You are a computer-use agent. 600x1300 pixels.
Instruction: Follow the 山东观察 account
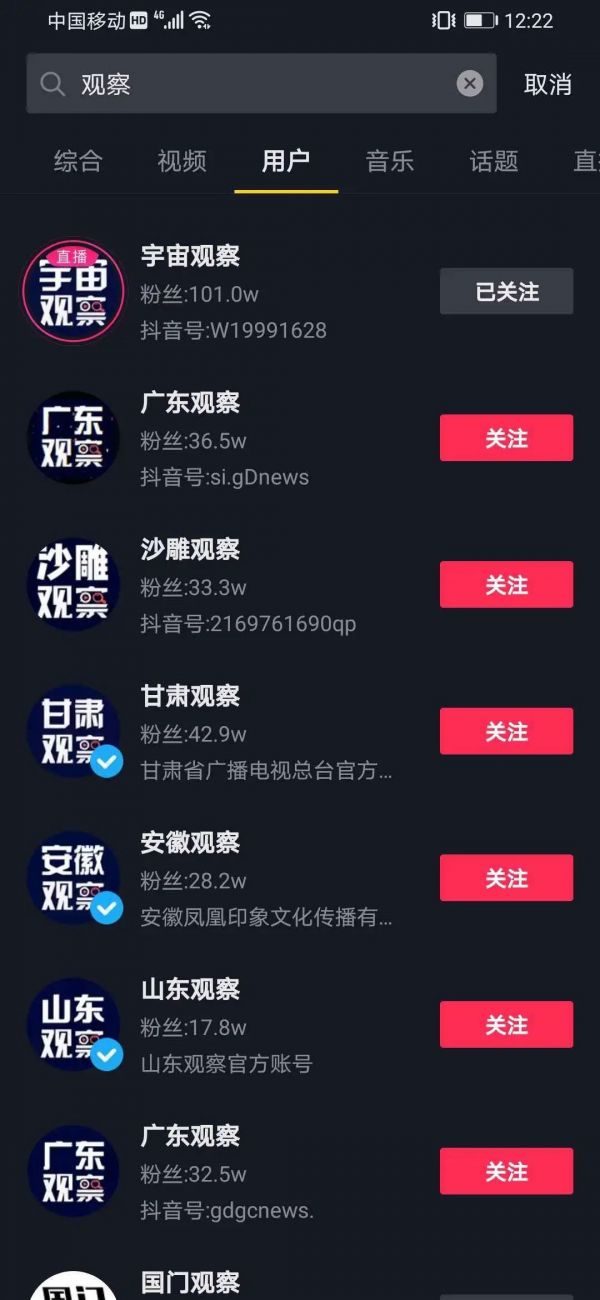tap(506, 1025)
